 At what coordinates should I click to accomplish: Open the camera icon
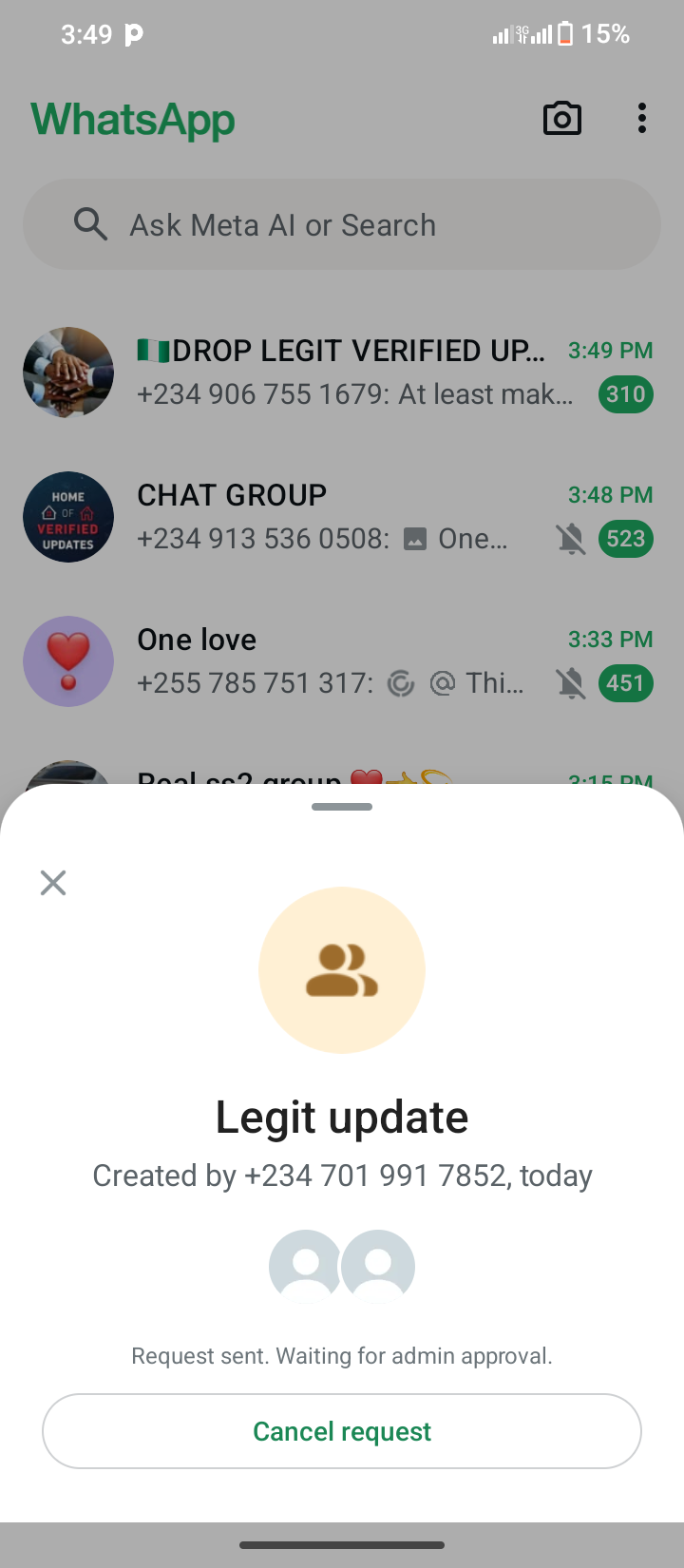561,119
